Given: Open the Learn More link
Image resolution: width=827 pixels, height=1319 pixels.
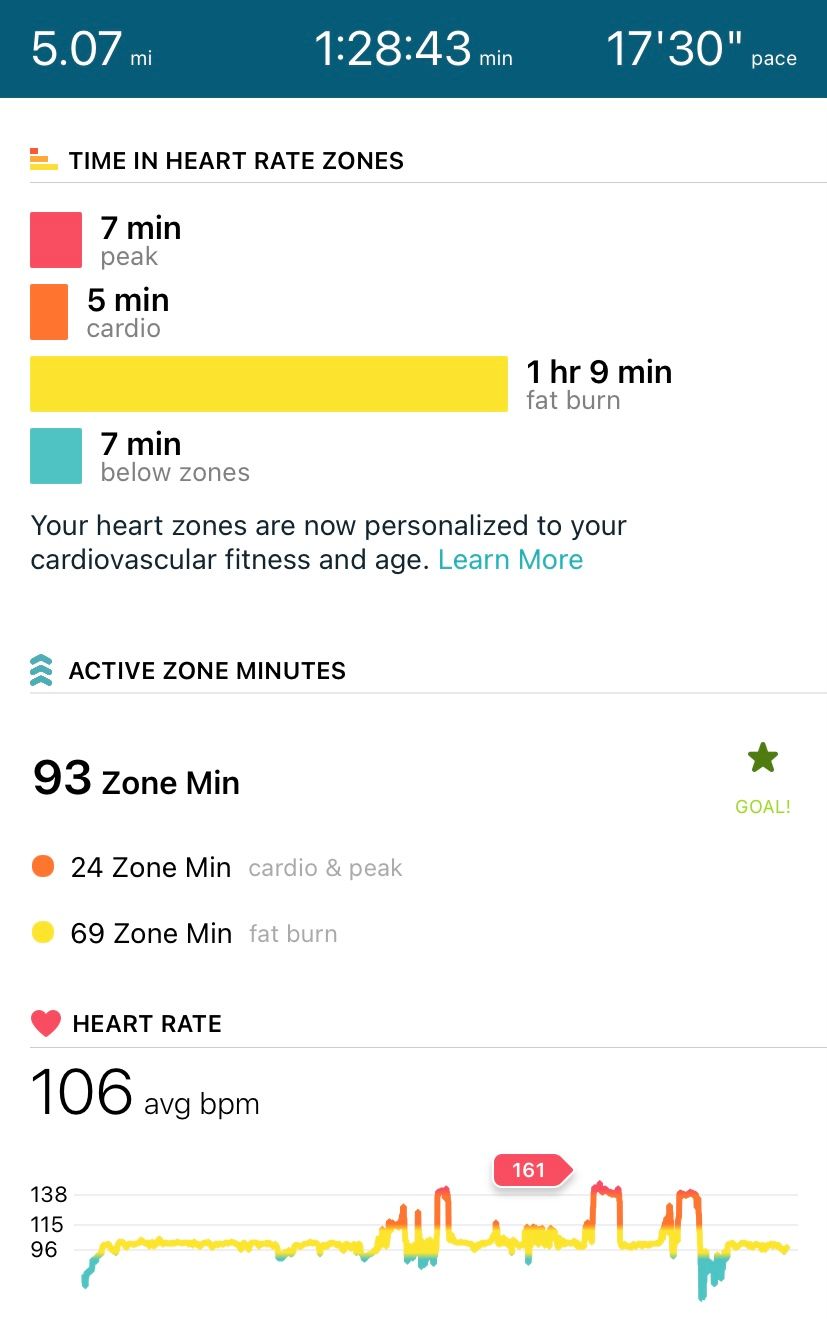Looking at the screenshot, I should pos(510,559).
